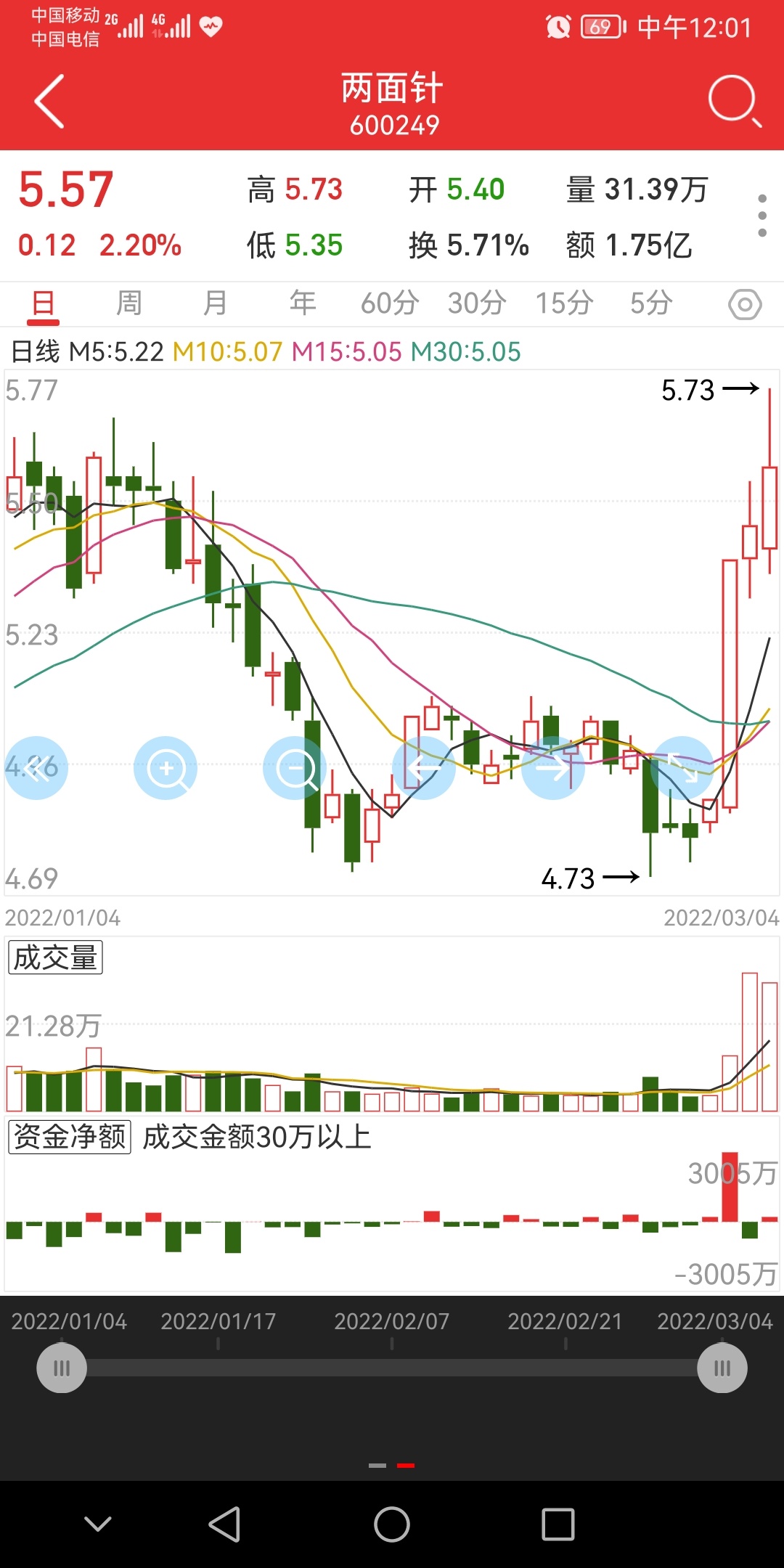Change the 资金净额 indicator
This screenshot has height=1568, width=784.
(x=70, y=1137)
